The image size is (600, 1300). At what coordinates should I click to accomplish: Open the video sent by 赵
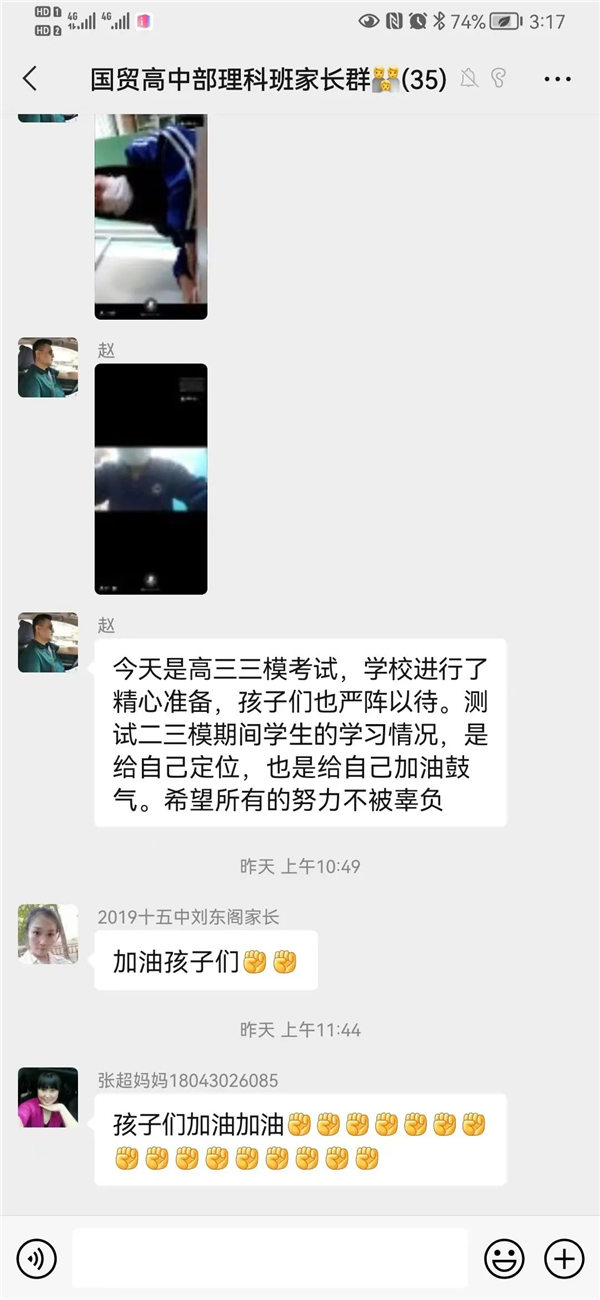(x=151, y=479)
